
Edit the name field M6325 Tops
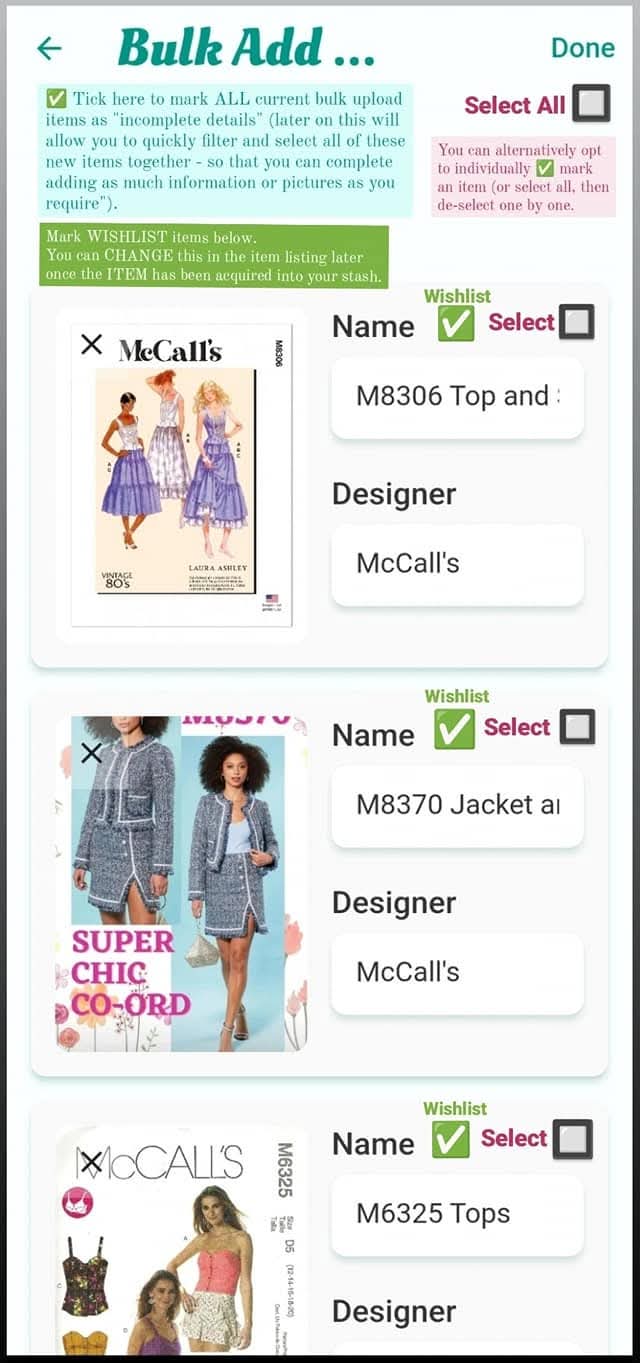click(457, 1214)
